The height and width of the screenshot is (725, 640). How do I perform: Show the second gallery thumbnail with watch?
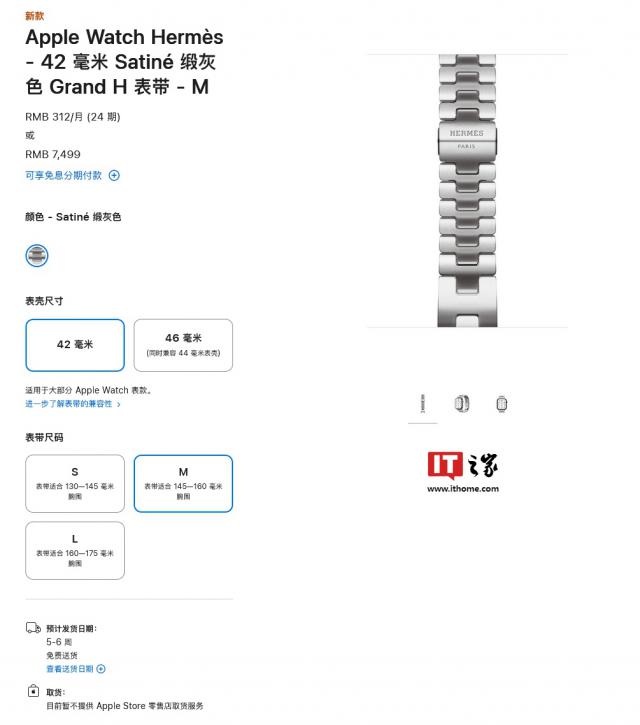tap(461, 404)
